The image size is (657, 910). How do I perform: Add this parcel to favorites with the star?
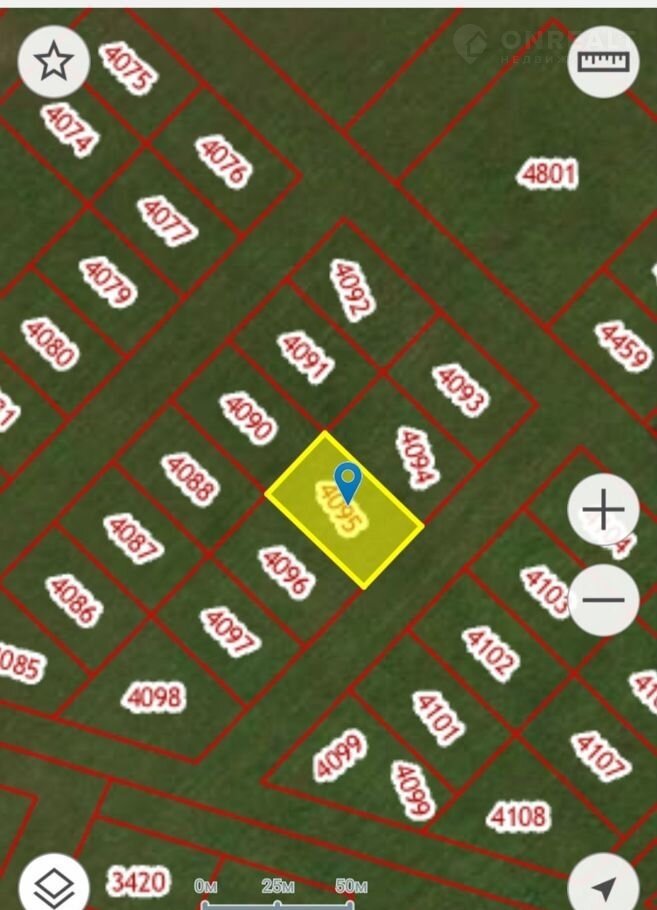click(x=54, y=62)
